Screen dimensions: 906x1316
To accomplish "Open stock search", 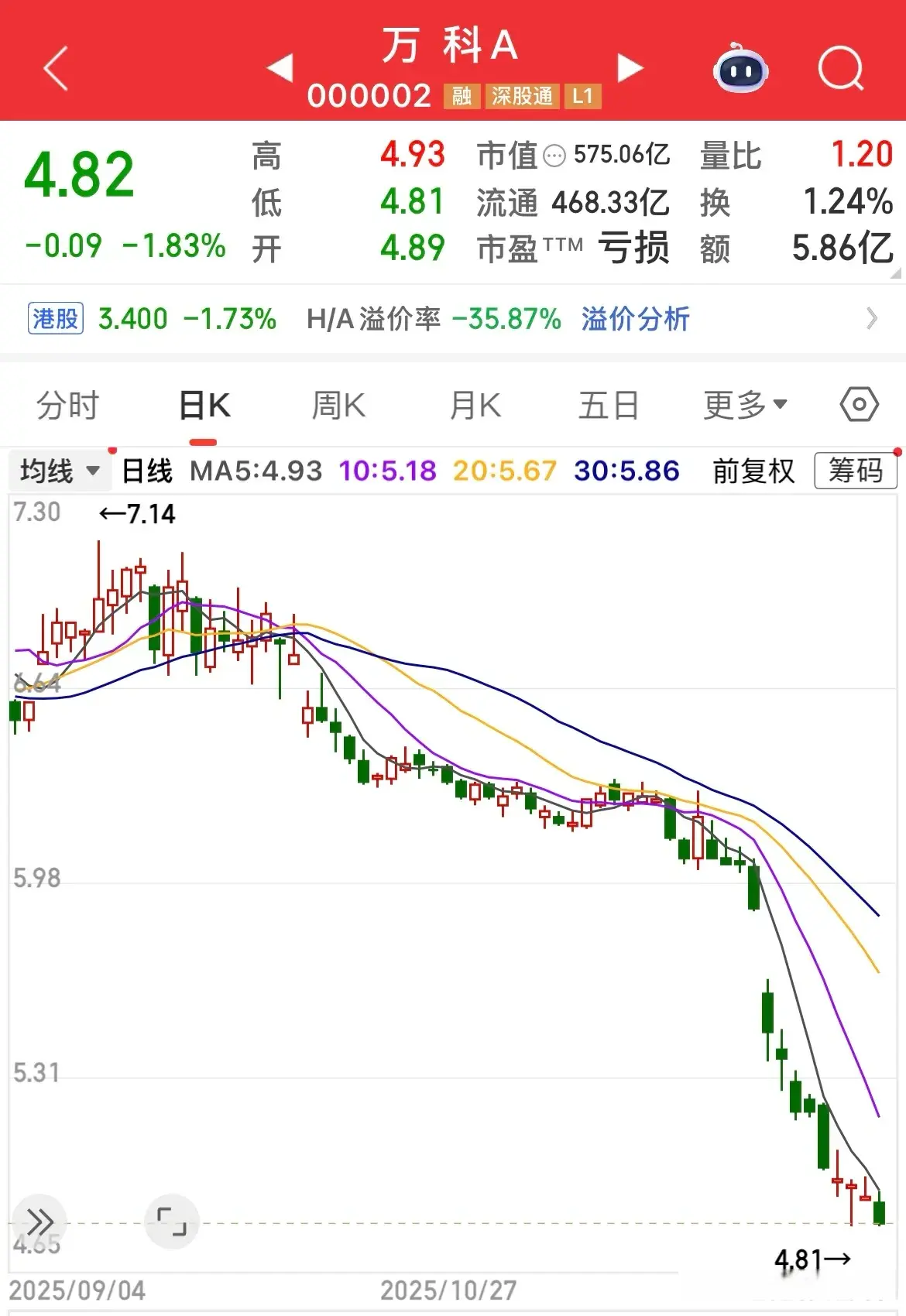I will [x=841, y=70].
